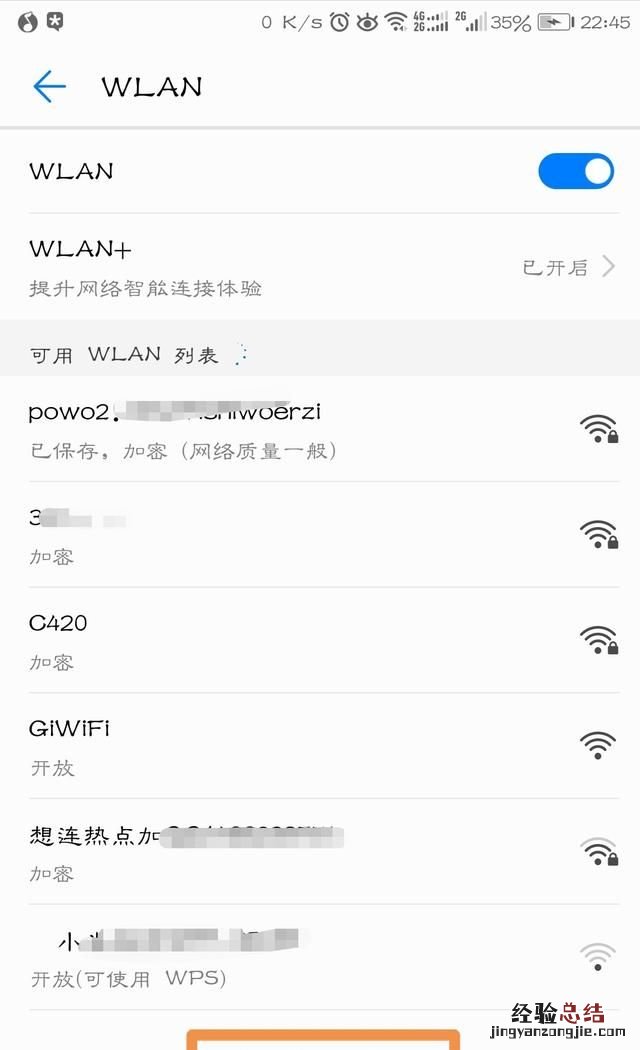Open WLAN+ settings
Image resolution: width=640 pixels, height=1050 pixels.
[320, 267]
